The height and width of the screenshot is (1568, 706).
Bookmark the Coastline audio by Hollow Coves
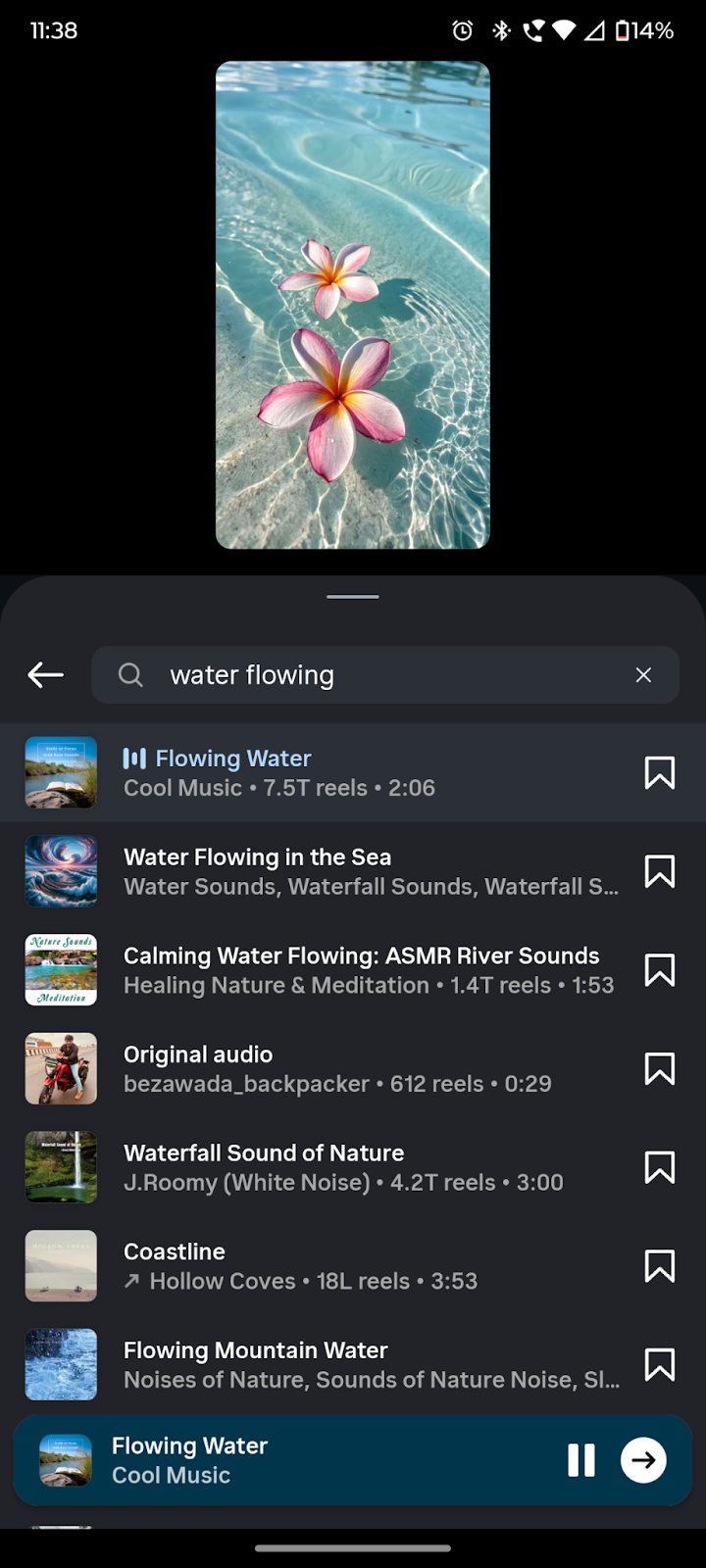[x=659, y=1266]
